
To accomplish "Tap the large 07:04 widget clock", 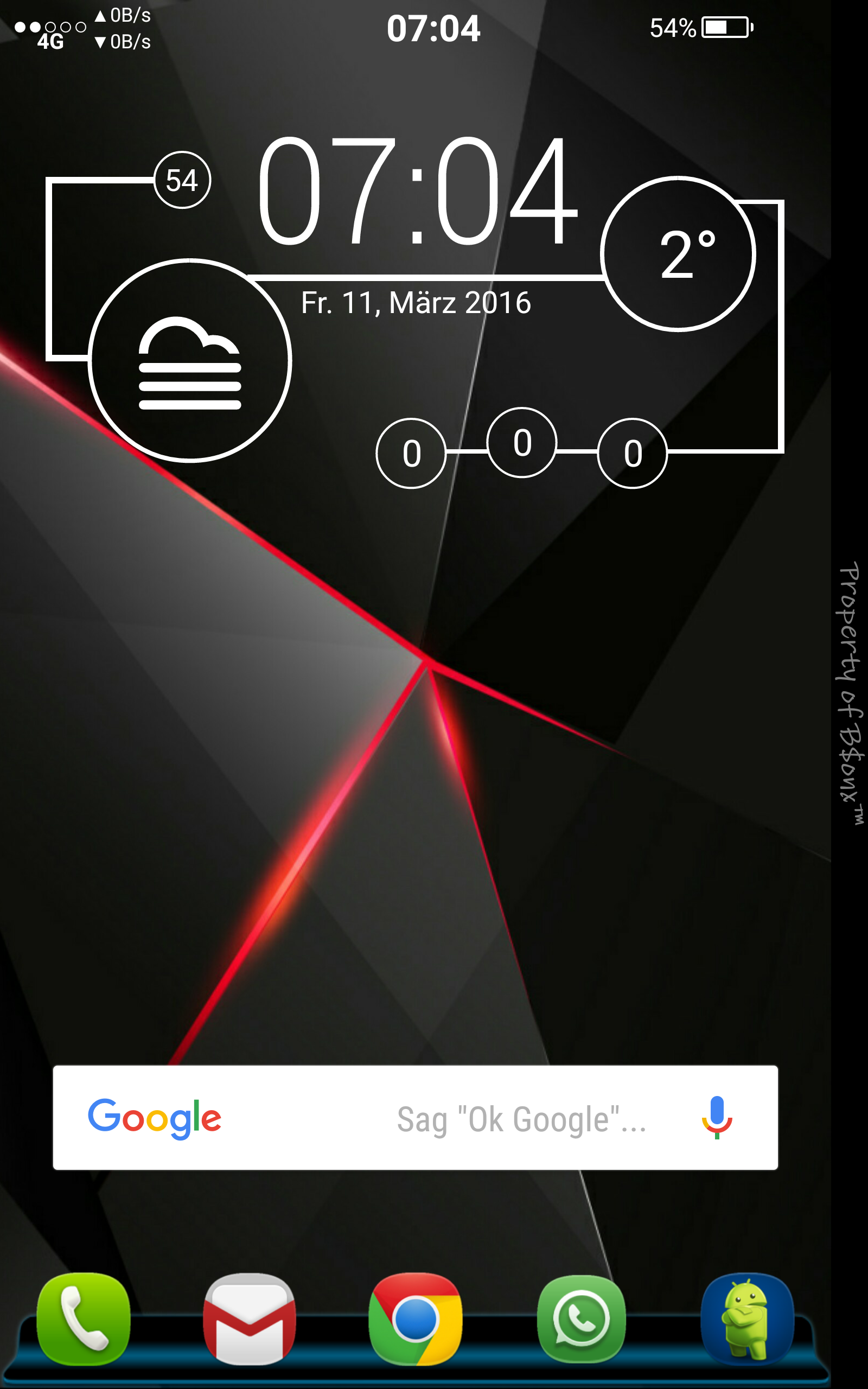I will pyautogui.click(x=418, y=190).
